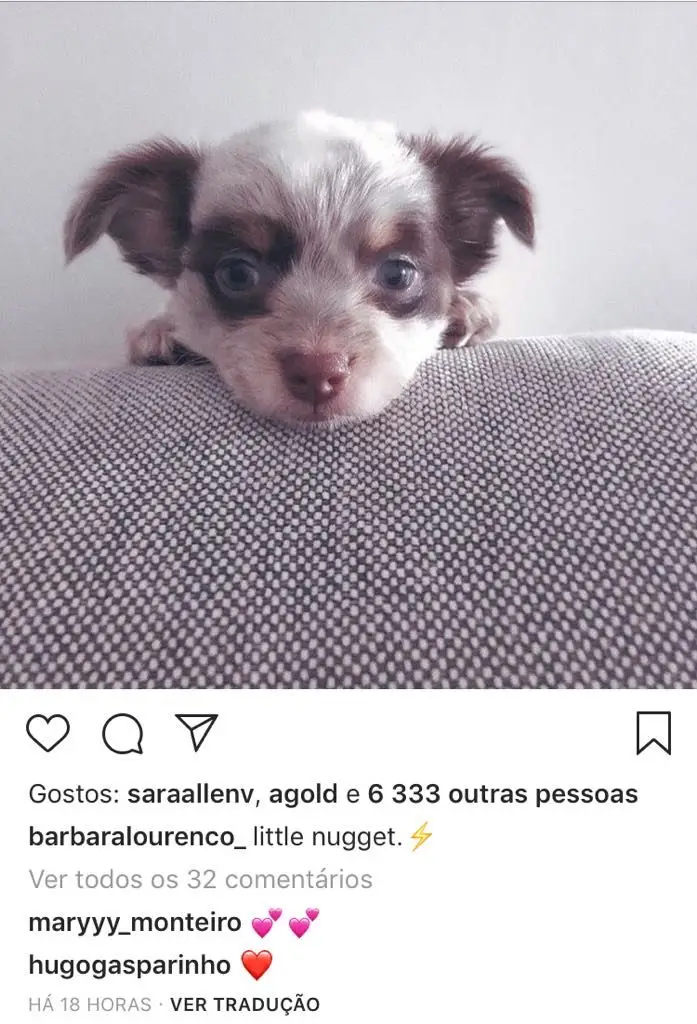
Task: Open maryyy_monteiro commenter profile
Action: pyautogui.click(x=135, y=922)
